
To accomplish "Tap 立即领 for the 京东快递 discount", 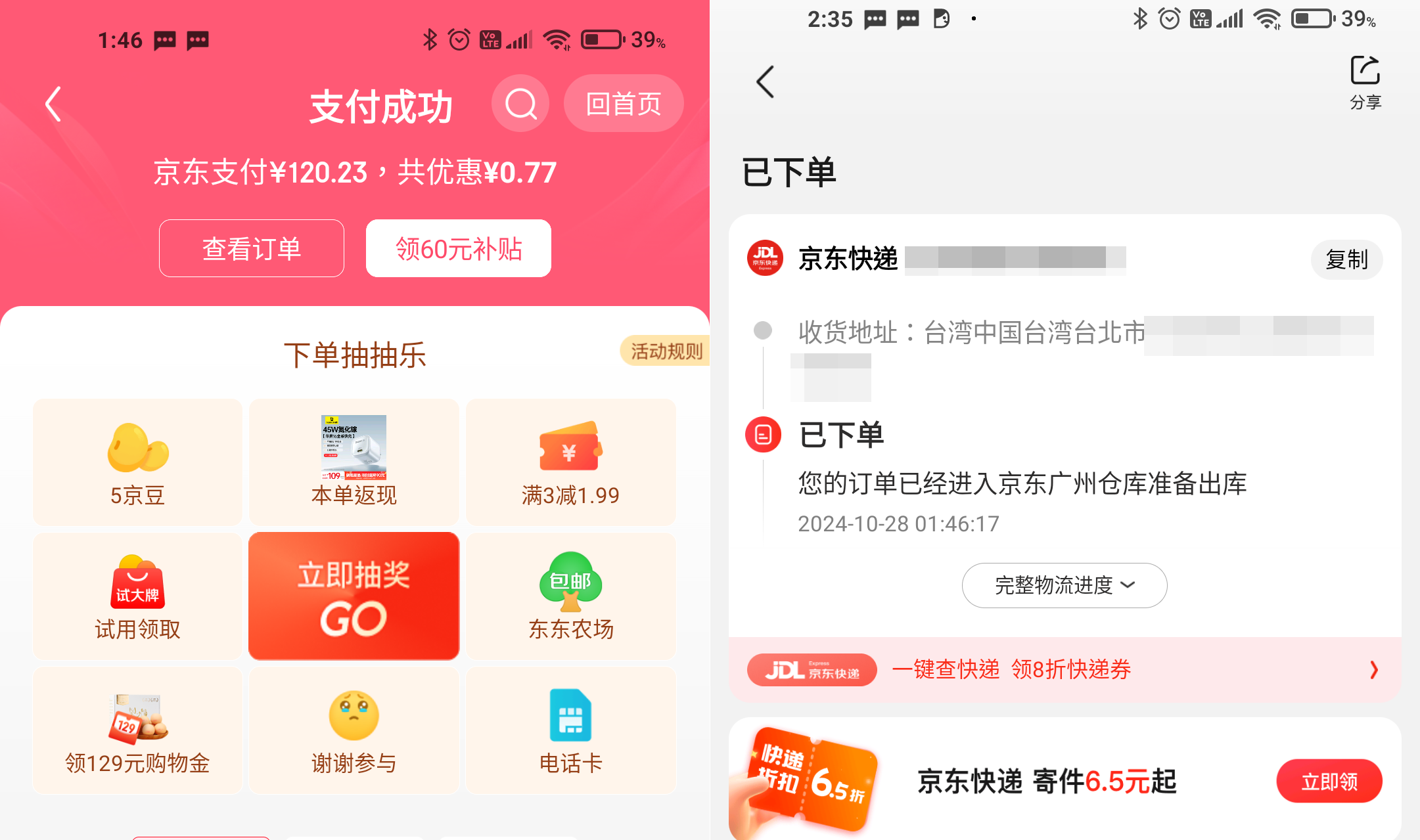I will click(1329, 781).
